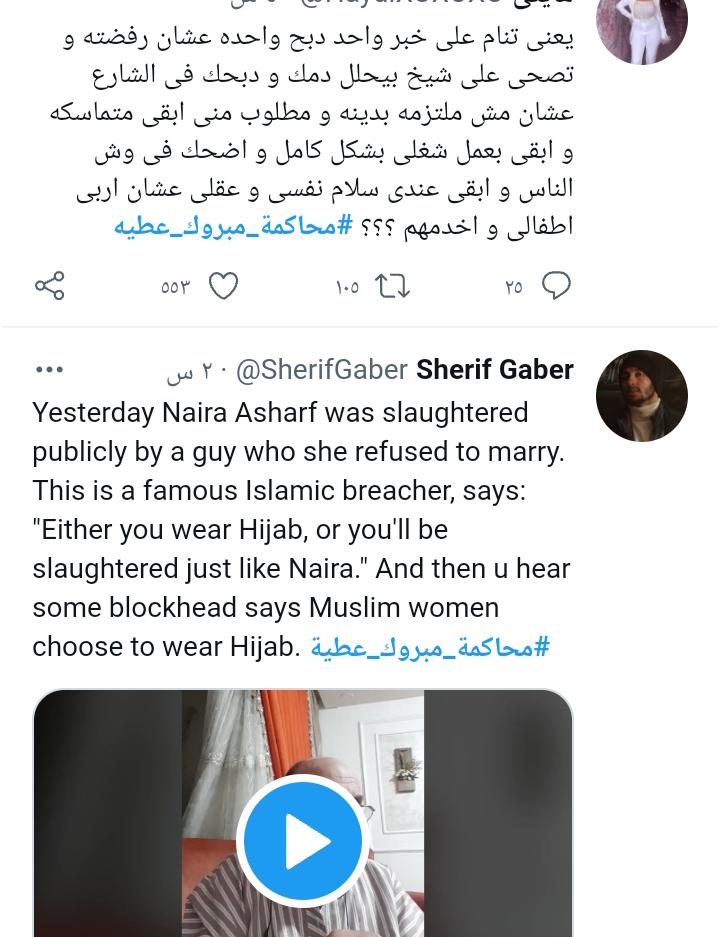The image size is (720, 937).
Task: Open Sherif Gaber's profile picture
Action: 641,396
